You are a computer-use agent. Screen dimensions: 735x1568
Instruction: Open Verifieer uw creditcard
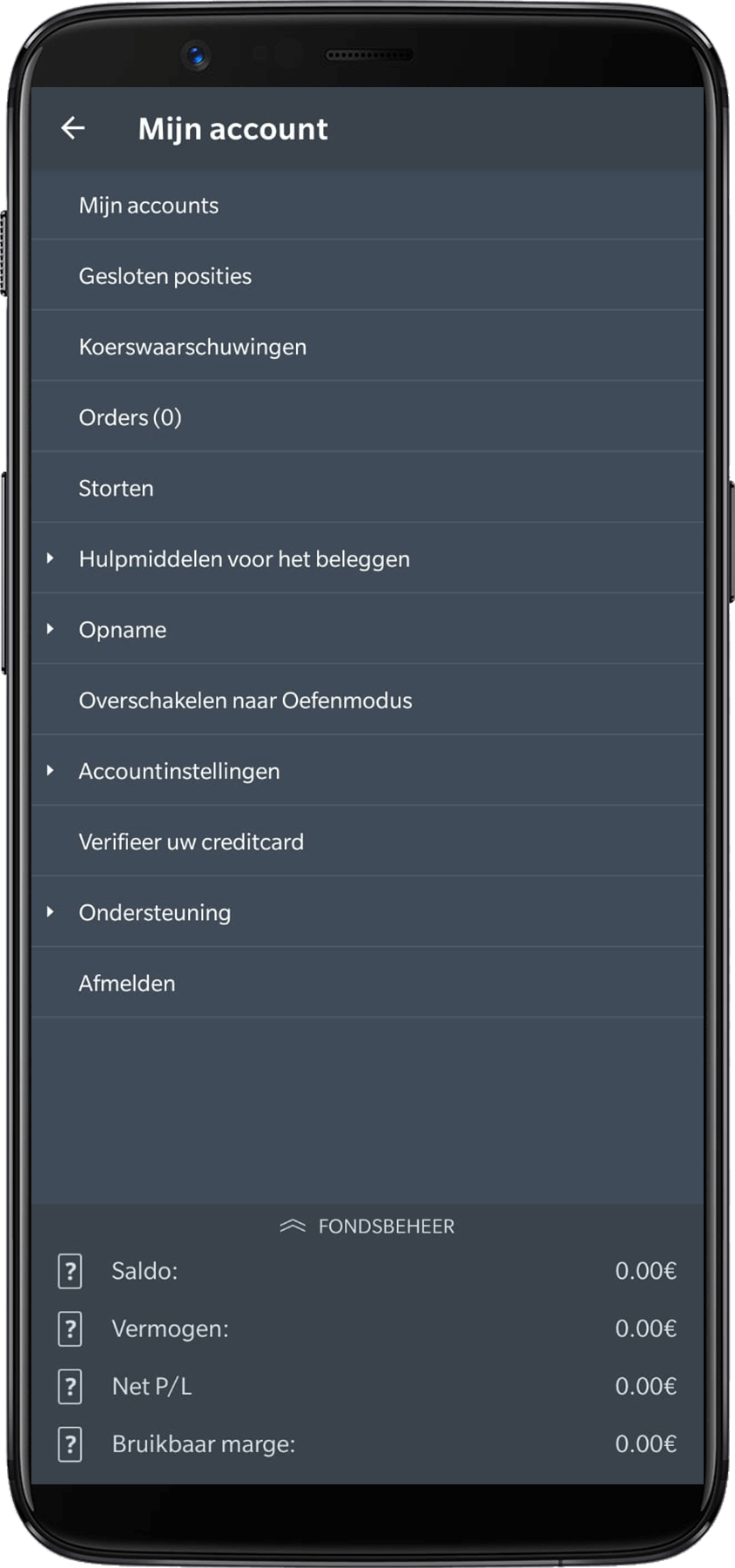[192, 841]
